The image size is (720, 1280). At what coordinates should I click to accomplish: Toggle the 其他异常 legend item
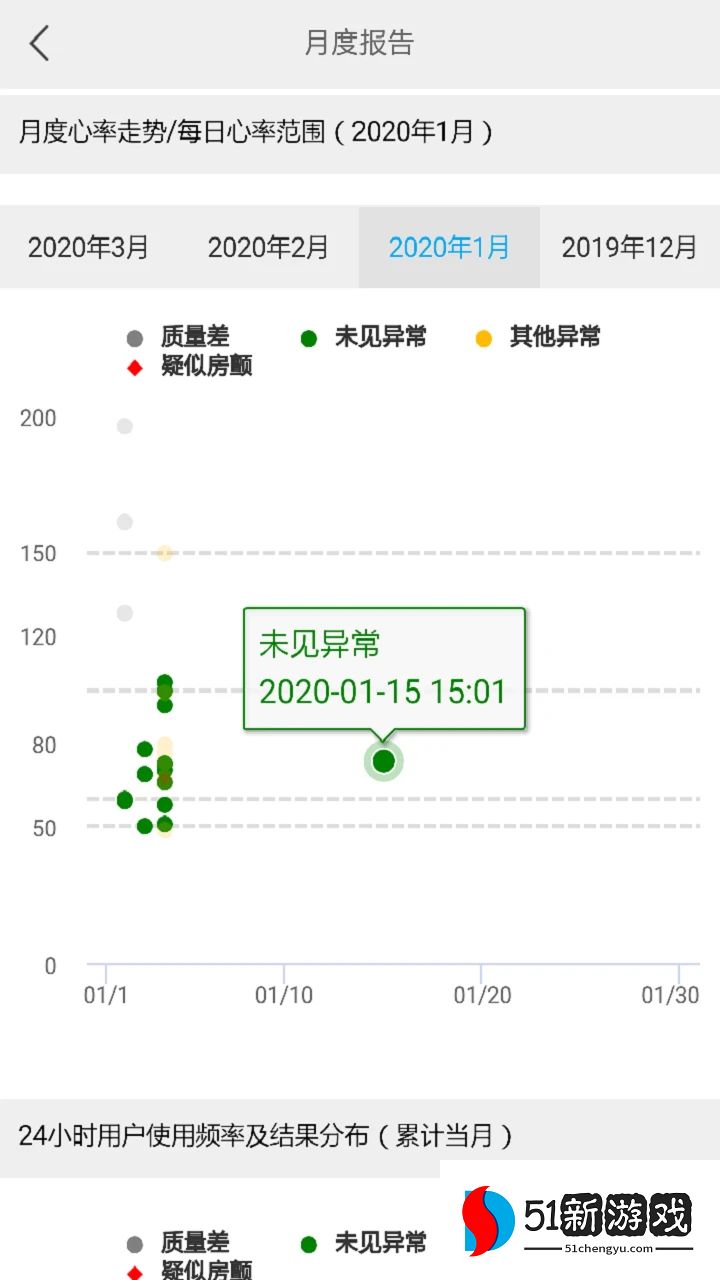coord(540,337)
